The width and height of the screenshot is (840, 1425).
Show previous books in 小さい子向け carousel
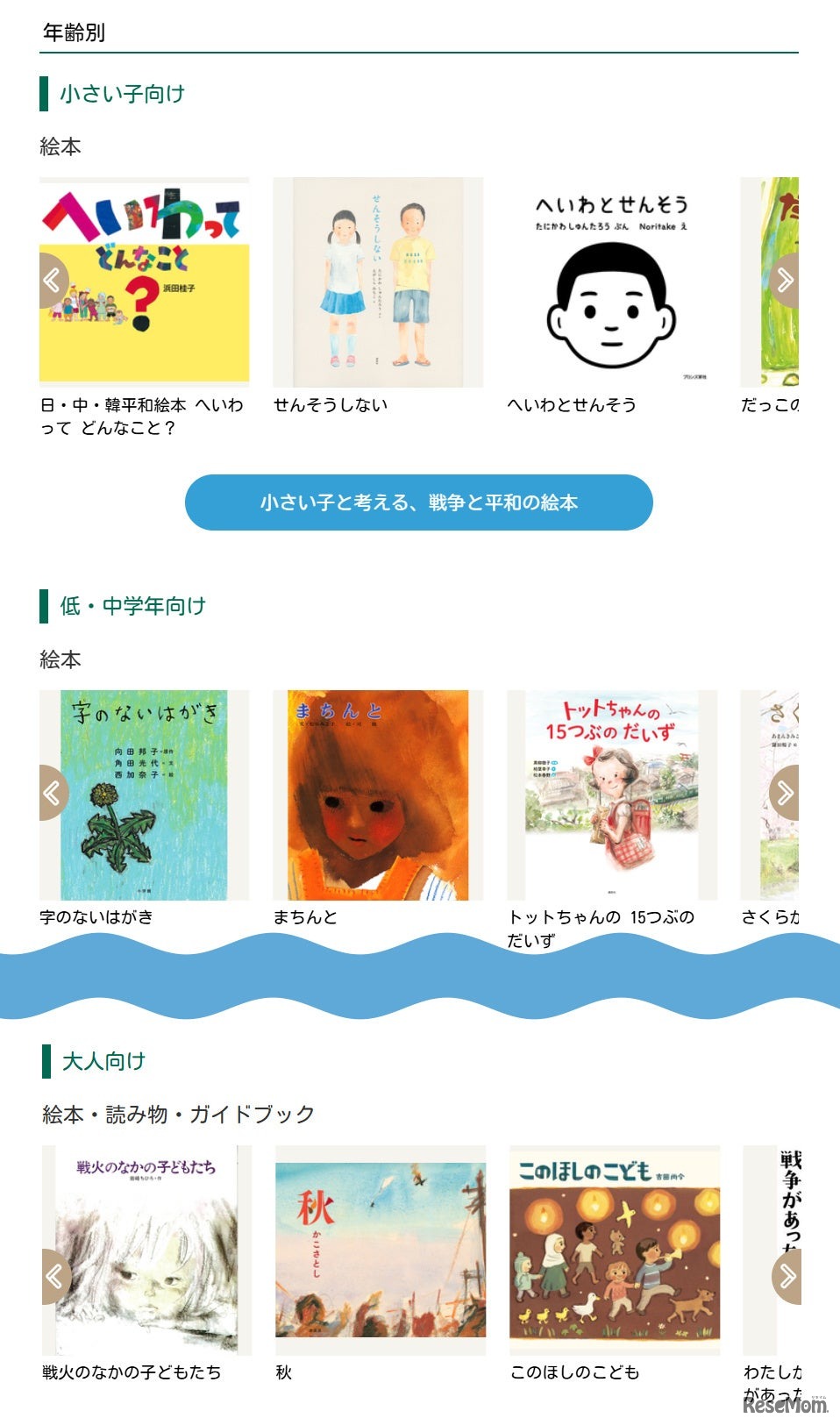pyautogui.click(x=53, y=281)
